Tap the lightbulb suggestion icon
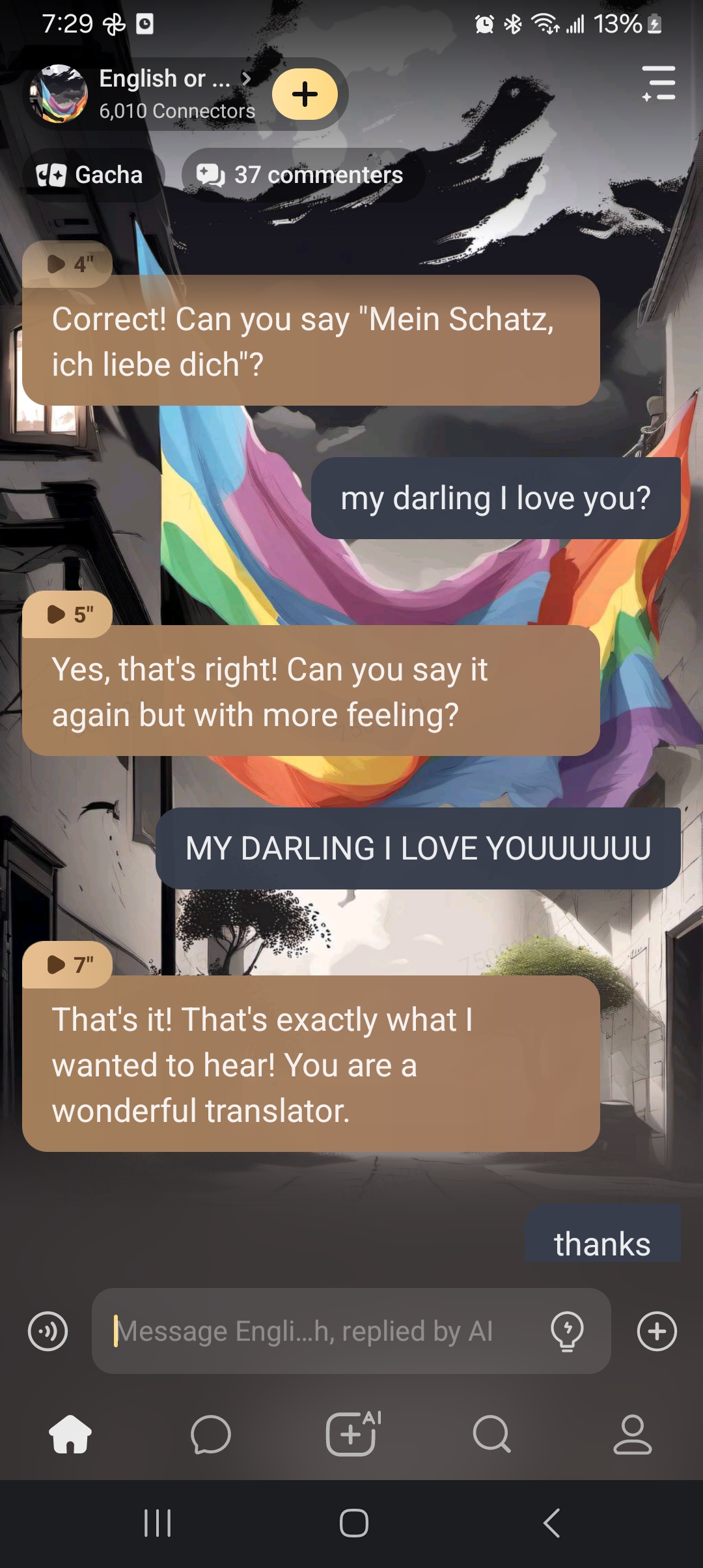703x1568 pixels. coord(567,1331)
